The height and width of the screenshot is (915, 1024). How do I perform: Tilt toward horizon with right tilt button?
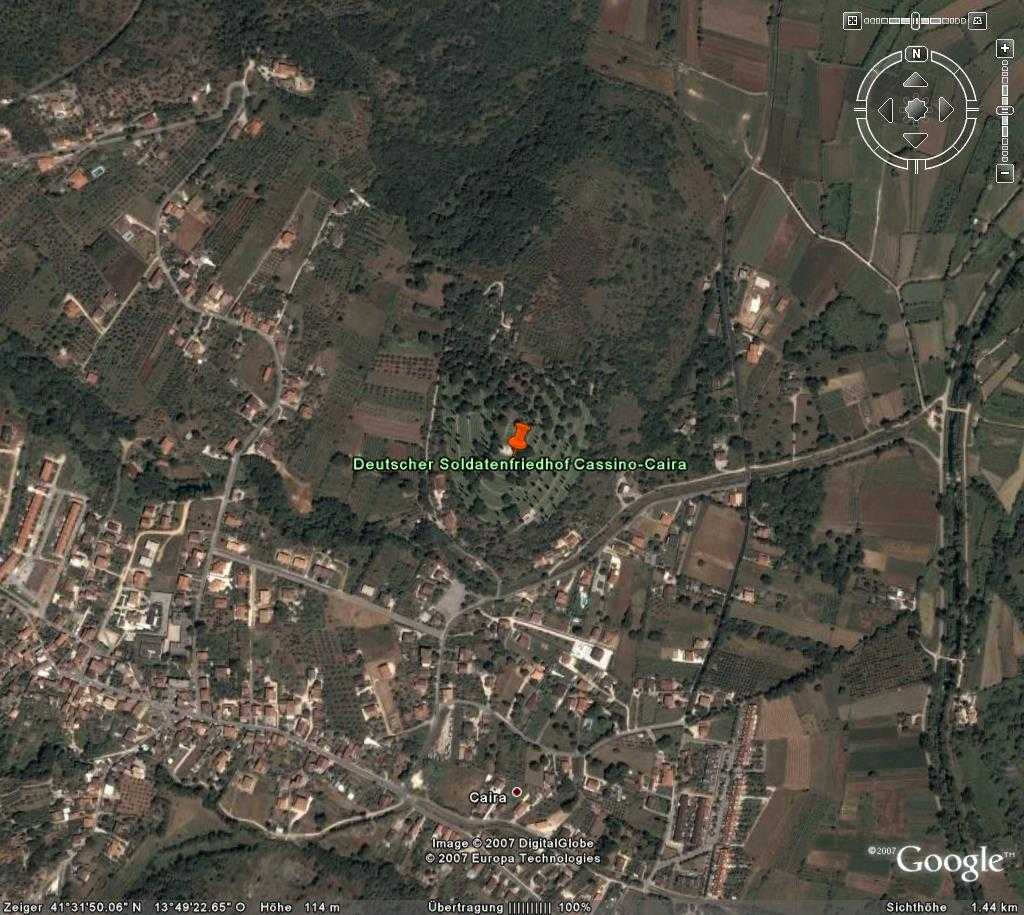pyautogui.click(x=978, y=20)
